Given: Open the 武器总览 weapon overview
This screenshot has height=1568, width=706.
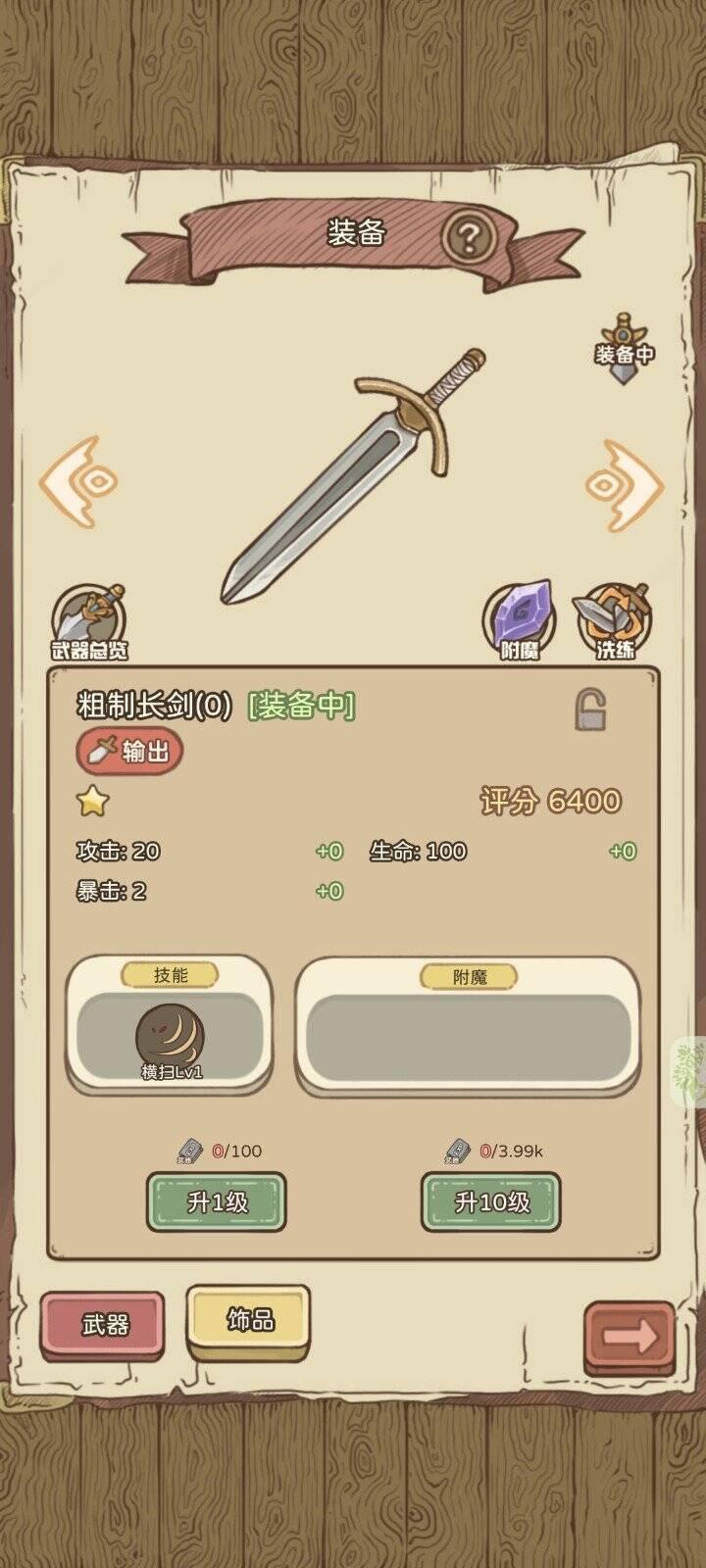Looking at the screenshot, I should pyautogui.click(x=89, y=622).
